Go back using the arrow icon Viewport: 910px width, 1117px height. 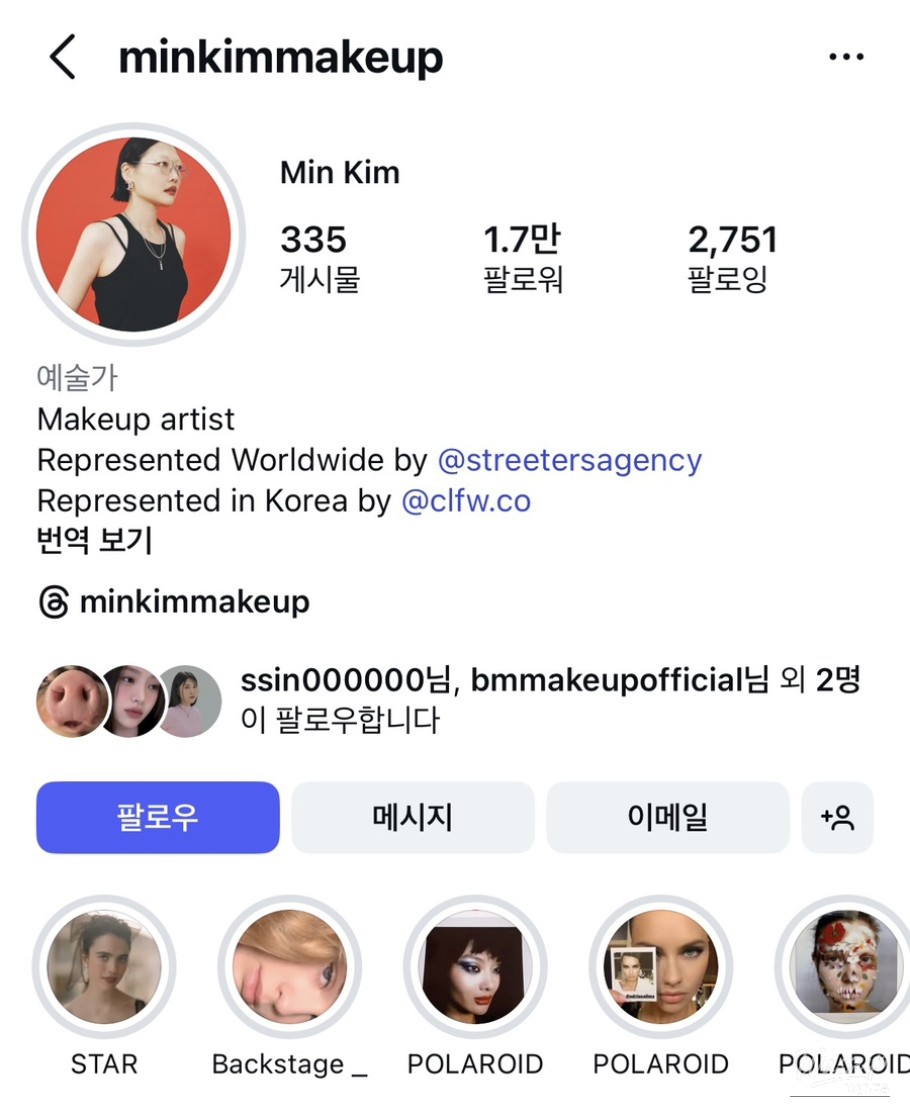[62, 58]
